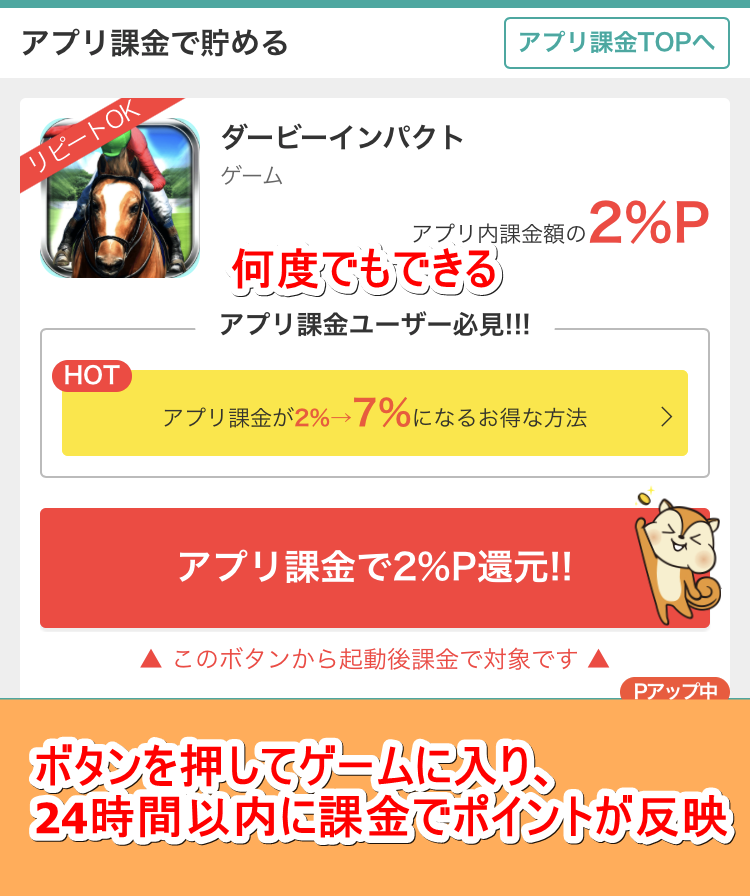Go to アプリ課金TOPへ page
This screenshot has height=896, width=750.
point(616,43)
